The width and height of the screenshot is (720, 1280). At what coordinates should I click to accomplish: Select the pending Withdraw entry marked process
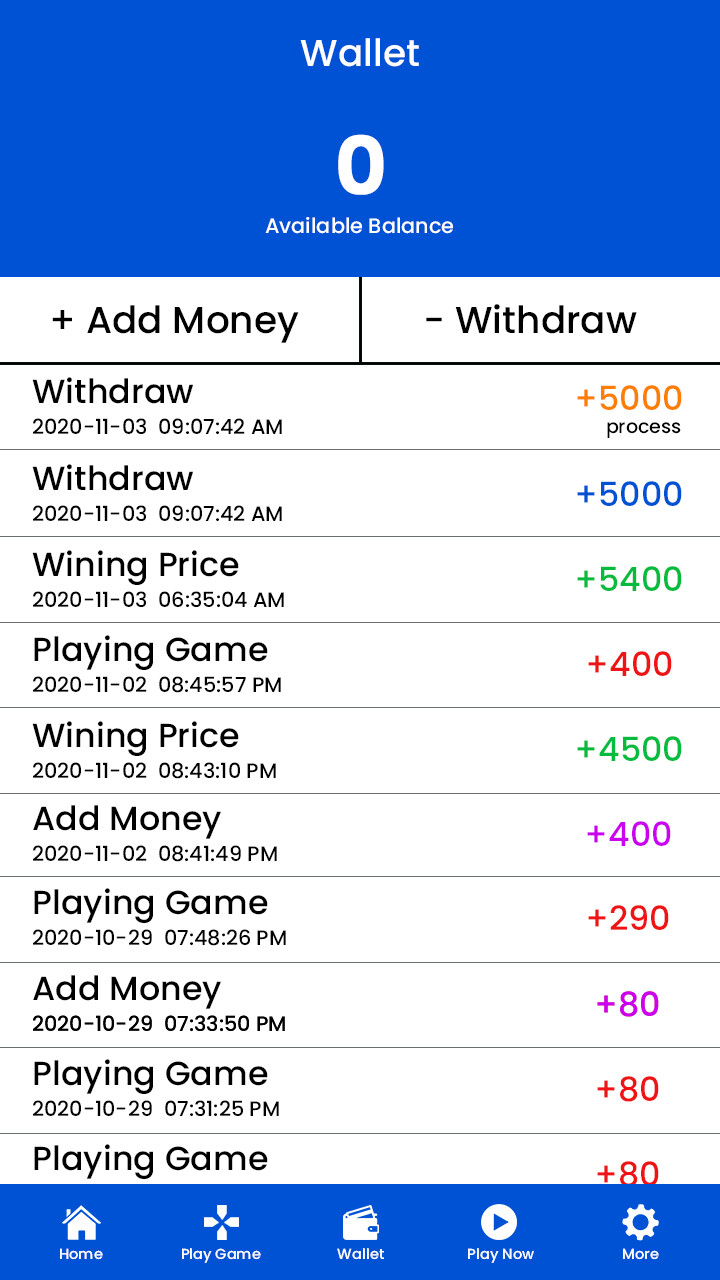point(360,406)
